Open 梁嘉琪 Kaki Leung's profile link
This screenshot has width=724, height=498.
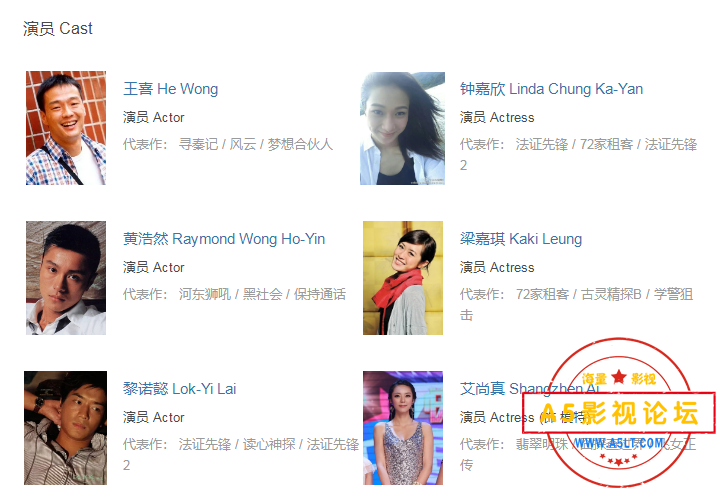point(520,239)
